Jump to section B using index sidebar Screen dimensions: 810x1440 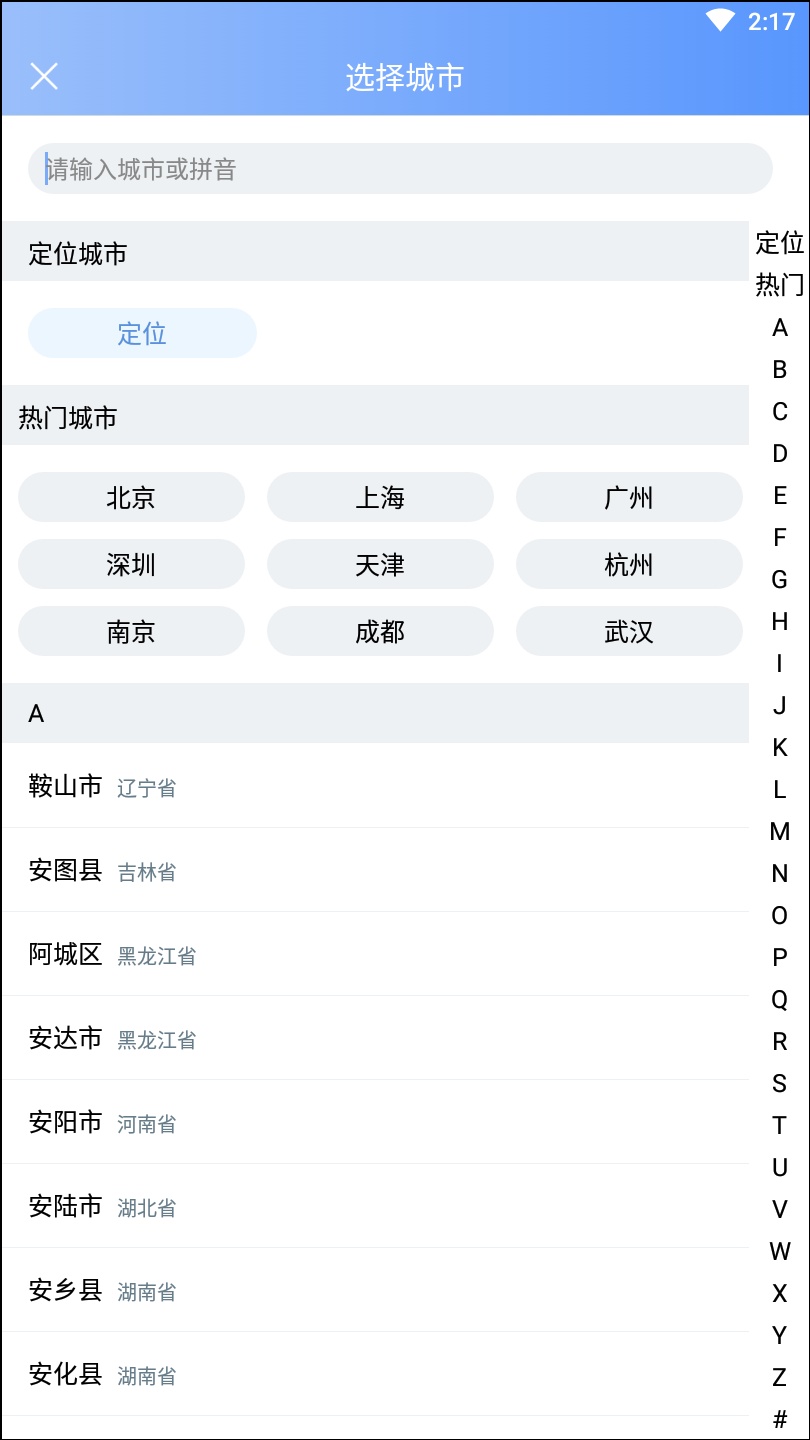pos(779,369)
